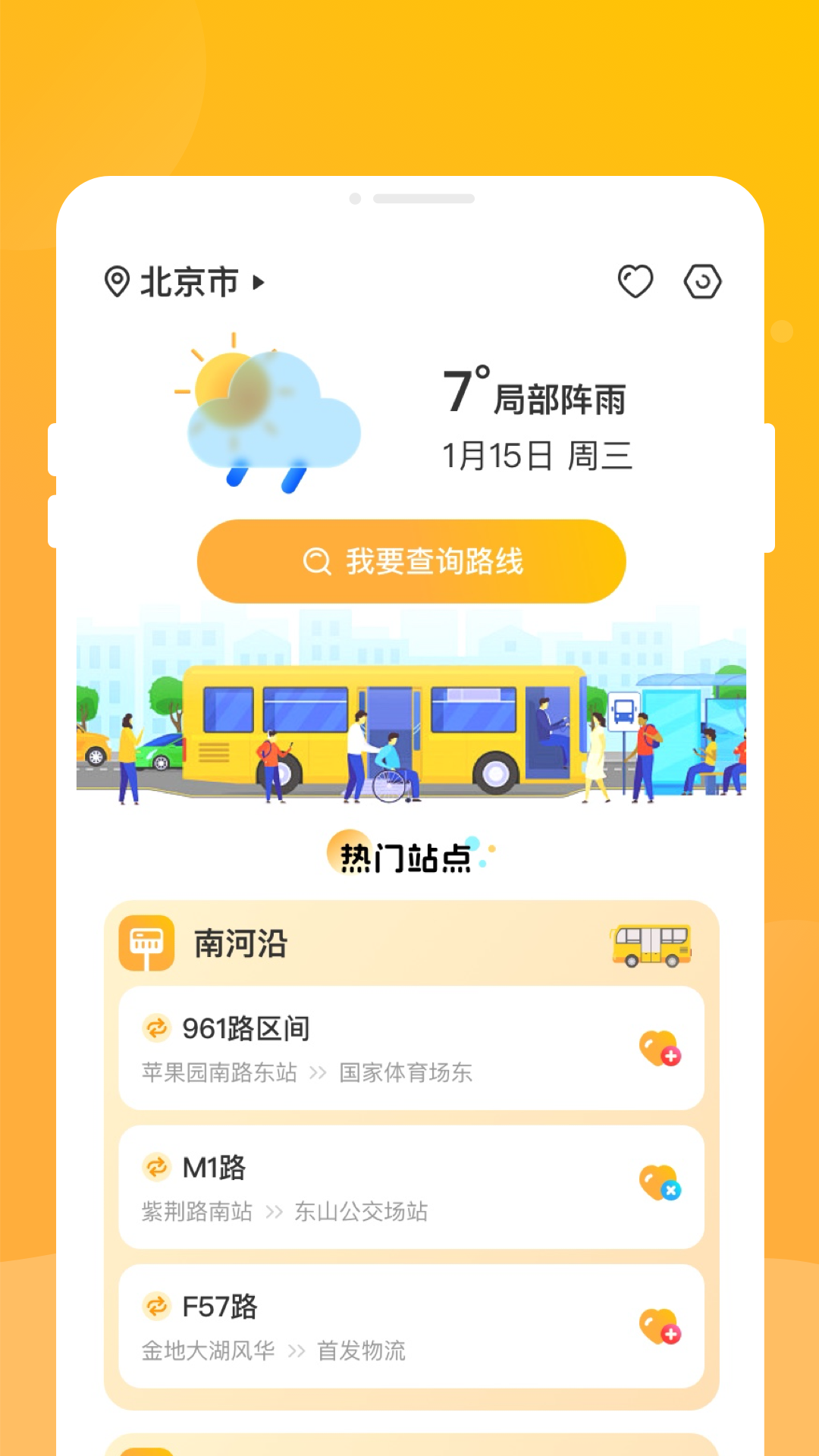Screen dimensions: 819x1456
Task: Click the bus stop sign icon beside 南河沿
Action: (x=146, y=943)
